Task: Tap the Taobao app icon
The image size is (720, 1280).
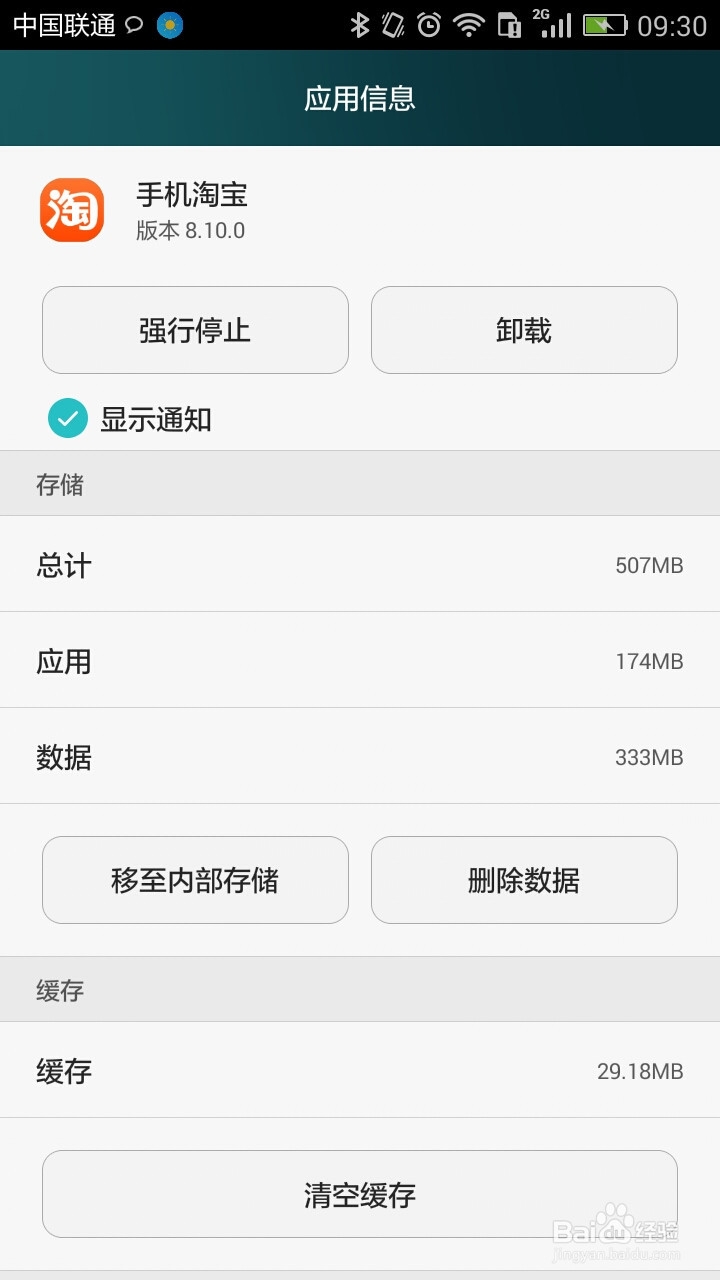Action: pos(70,210)
